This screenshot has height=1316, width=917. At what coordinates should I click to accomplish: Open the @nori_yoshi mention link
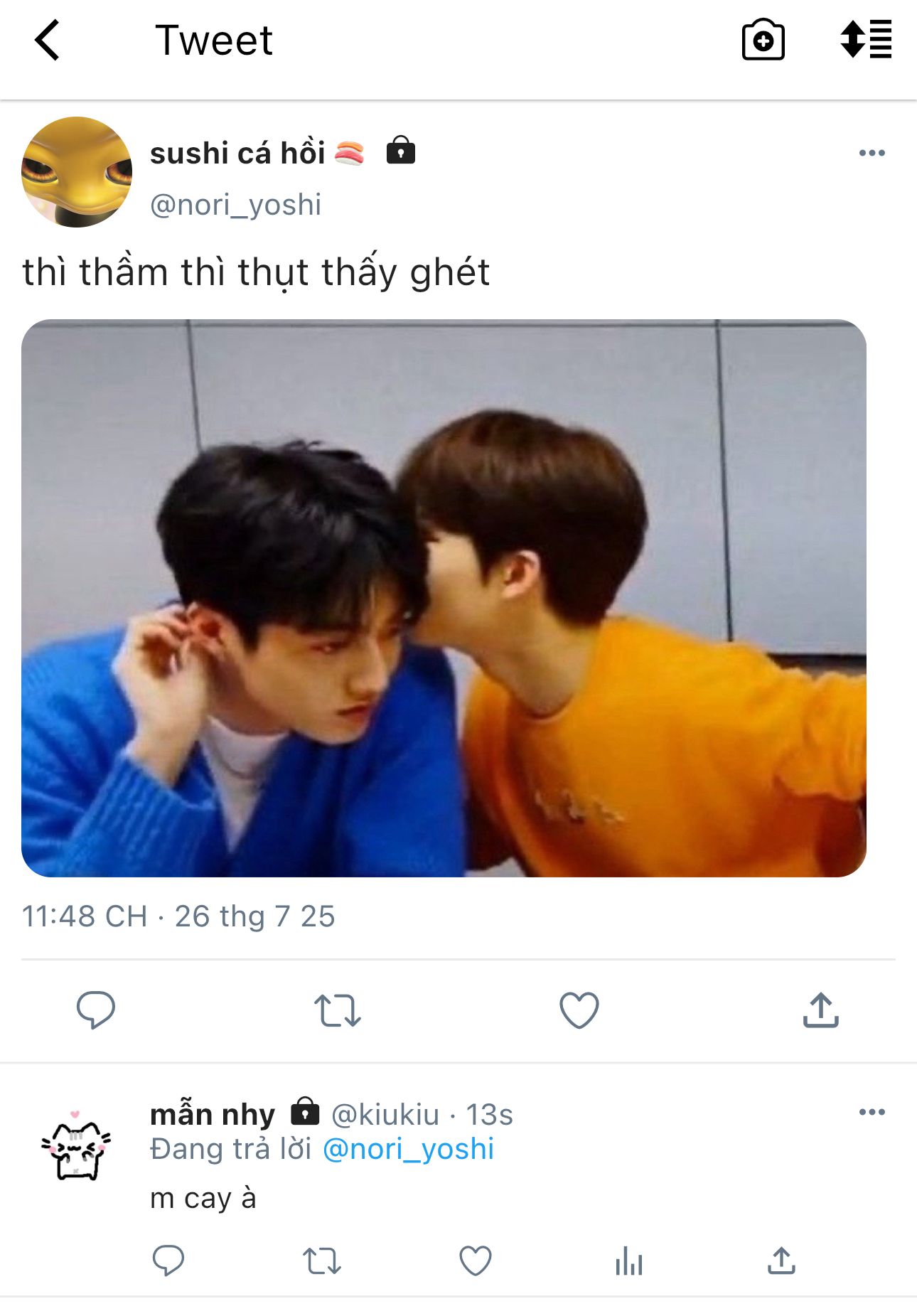pos(408,1149)
